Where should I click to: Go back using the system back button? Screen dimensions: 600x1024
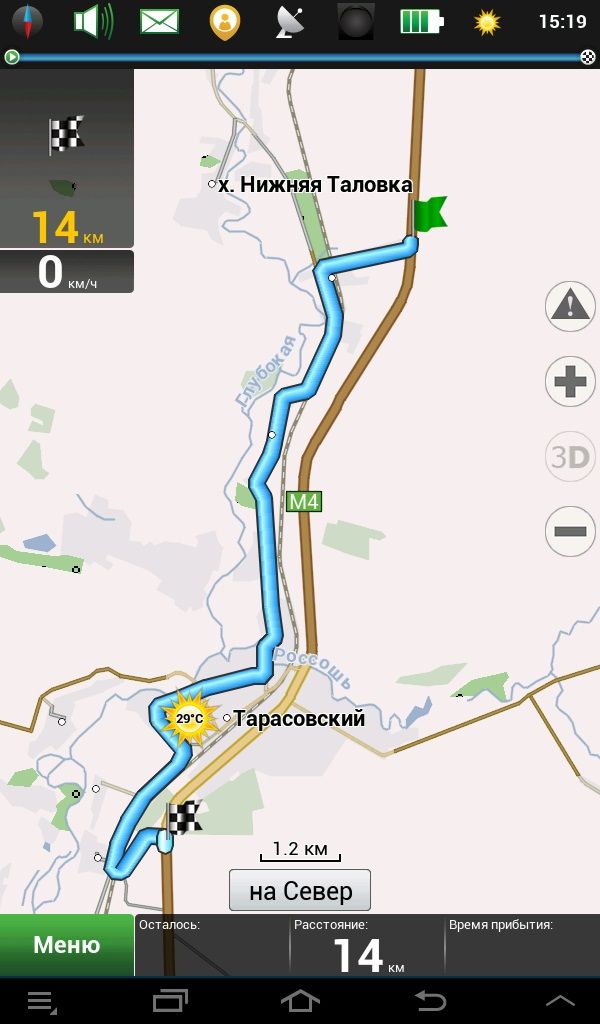[430, 1000]
